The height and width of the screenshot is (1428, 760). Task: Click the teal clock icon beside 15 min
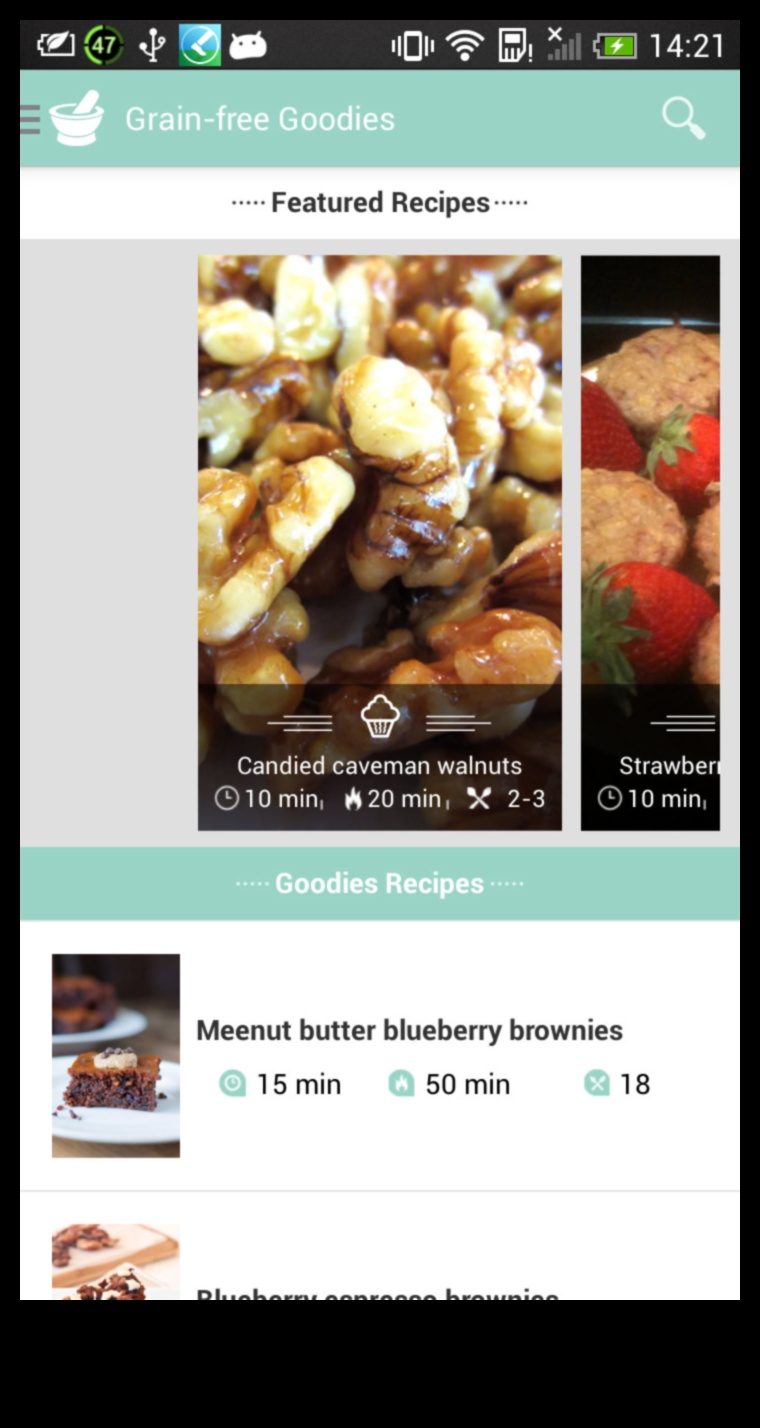(x=232, y=1083)
